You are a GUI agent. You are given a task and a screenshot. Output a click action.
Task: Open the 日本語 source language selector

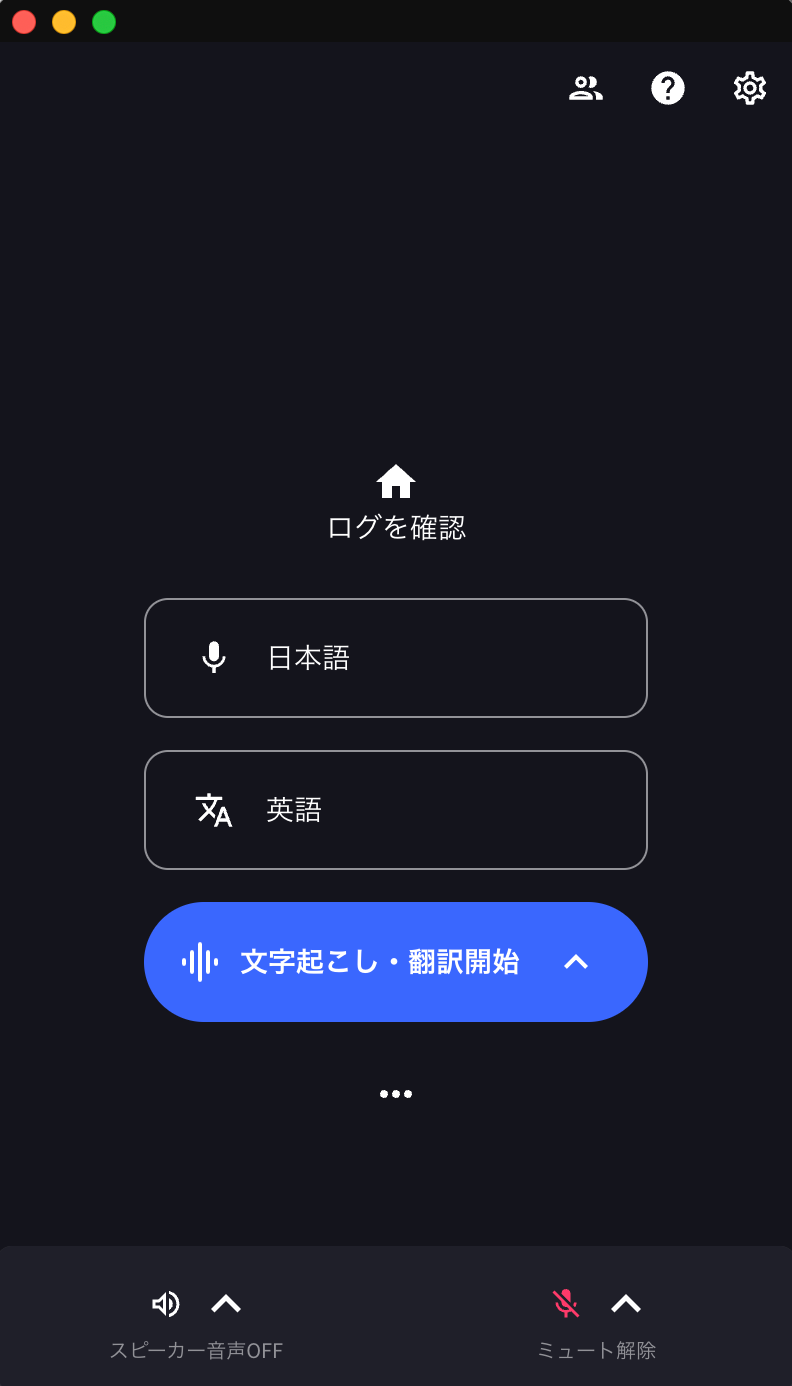pyautogui.click(x=396, y=657)
